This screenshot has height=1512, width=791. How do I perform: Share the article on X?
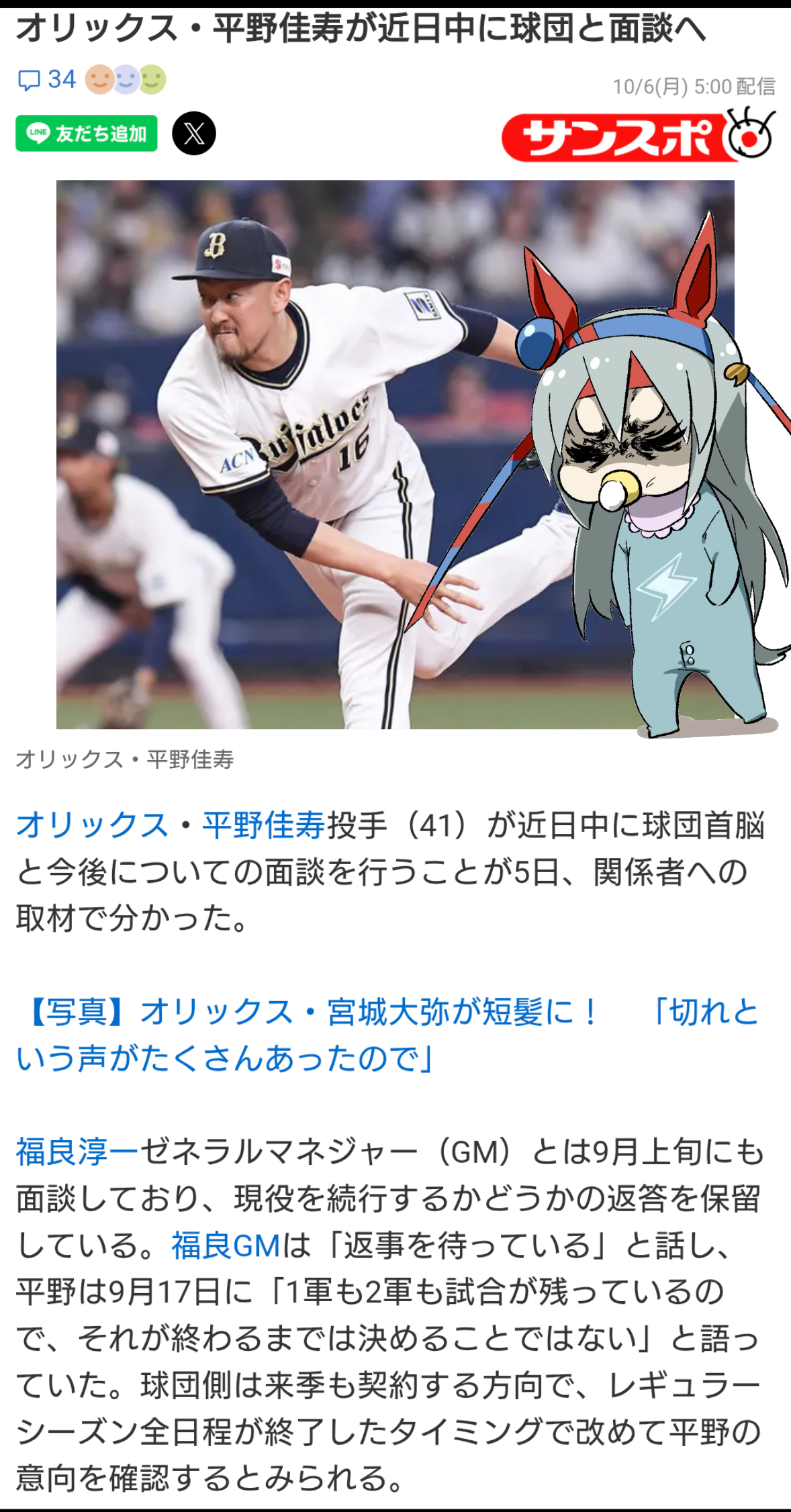pyautogui.click(x=194, y=134)
